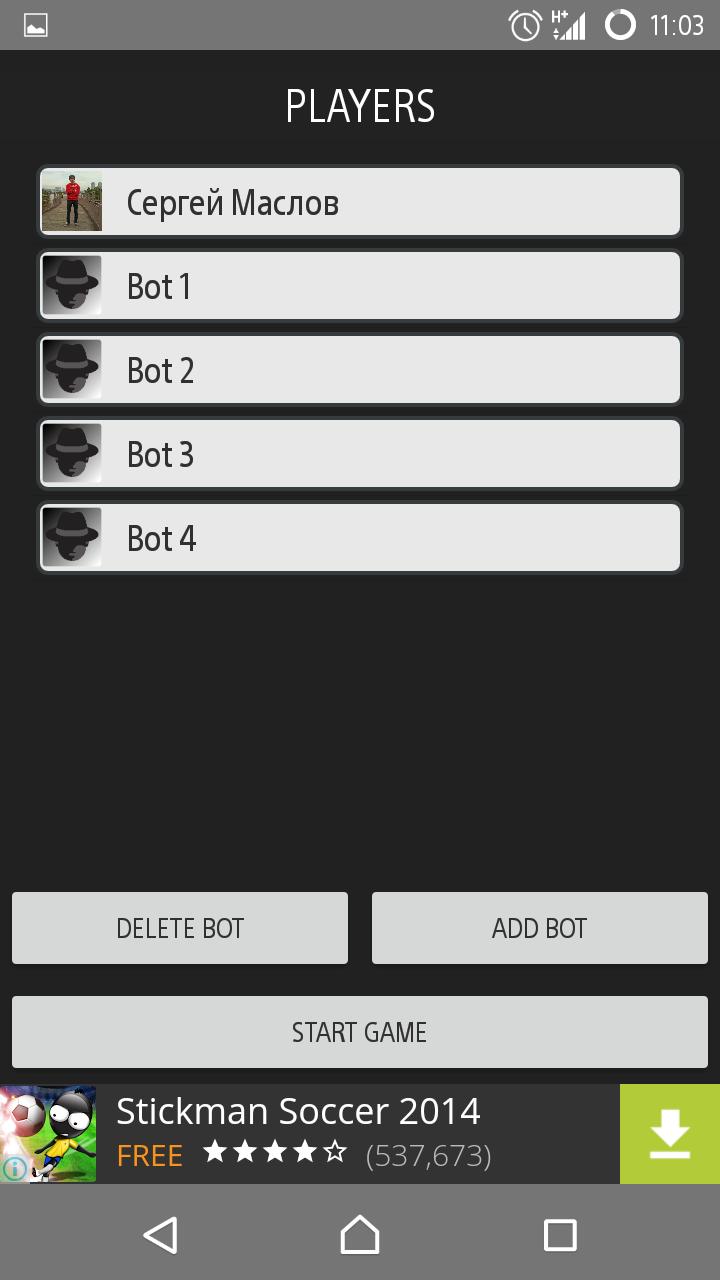The width and height of the screenshot is (720, 1280).
Task: Go back with the navigation bar
Action: 160,1235
